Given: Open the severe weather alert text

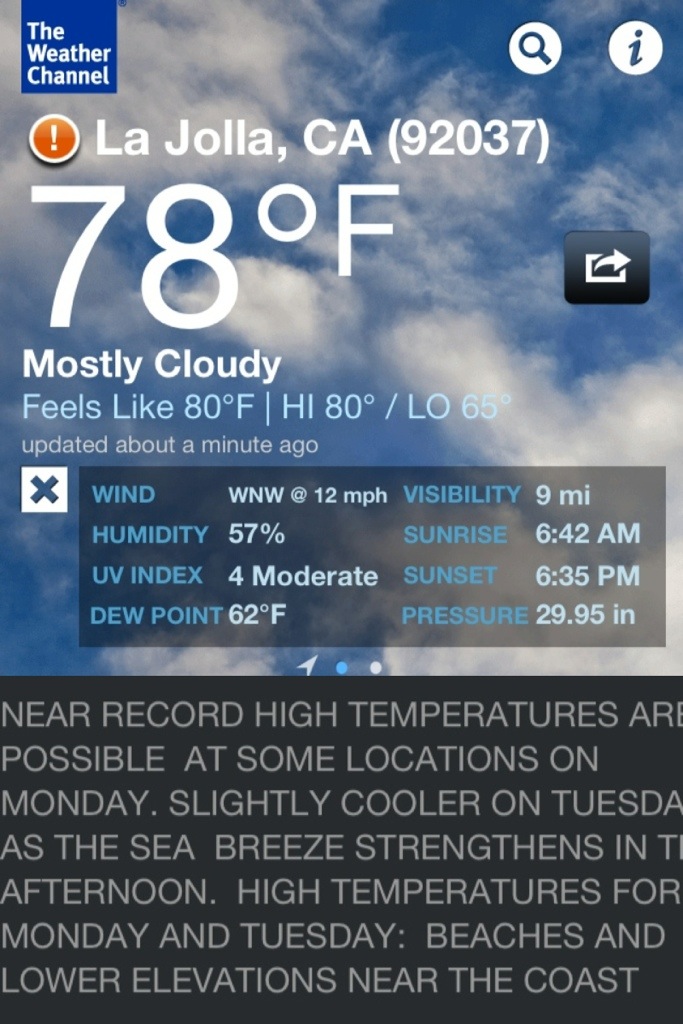Looking at the screenshot, I should click(341, 848).
